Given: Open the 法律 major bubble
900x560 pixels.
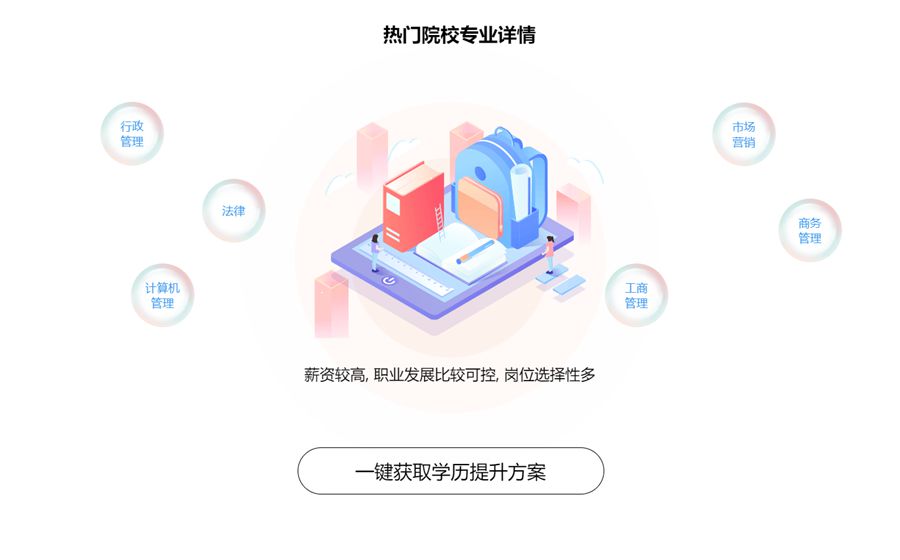Looking at the screenshot, I should (233, 211).
